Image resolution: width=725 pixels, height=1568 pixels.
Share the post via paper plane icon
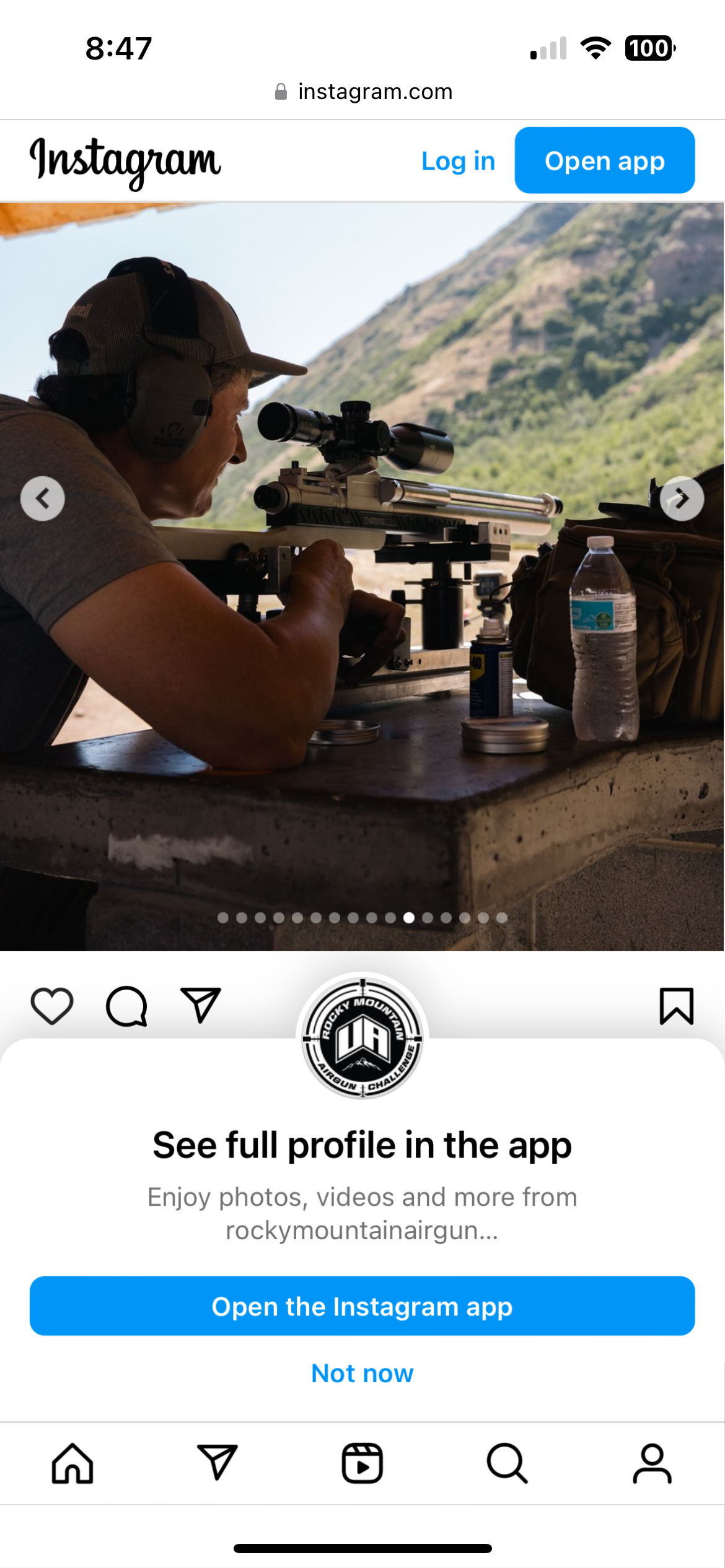(201, 1004)
